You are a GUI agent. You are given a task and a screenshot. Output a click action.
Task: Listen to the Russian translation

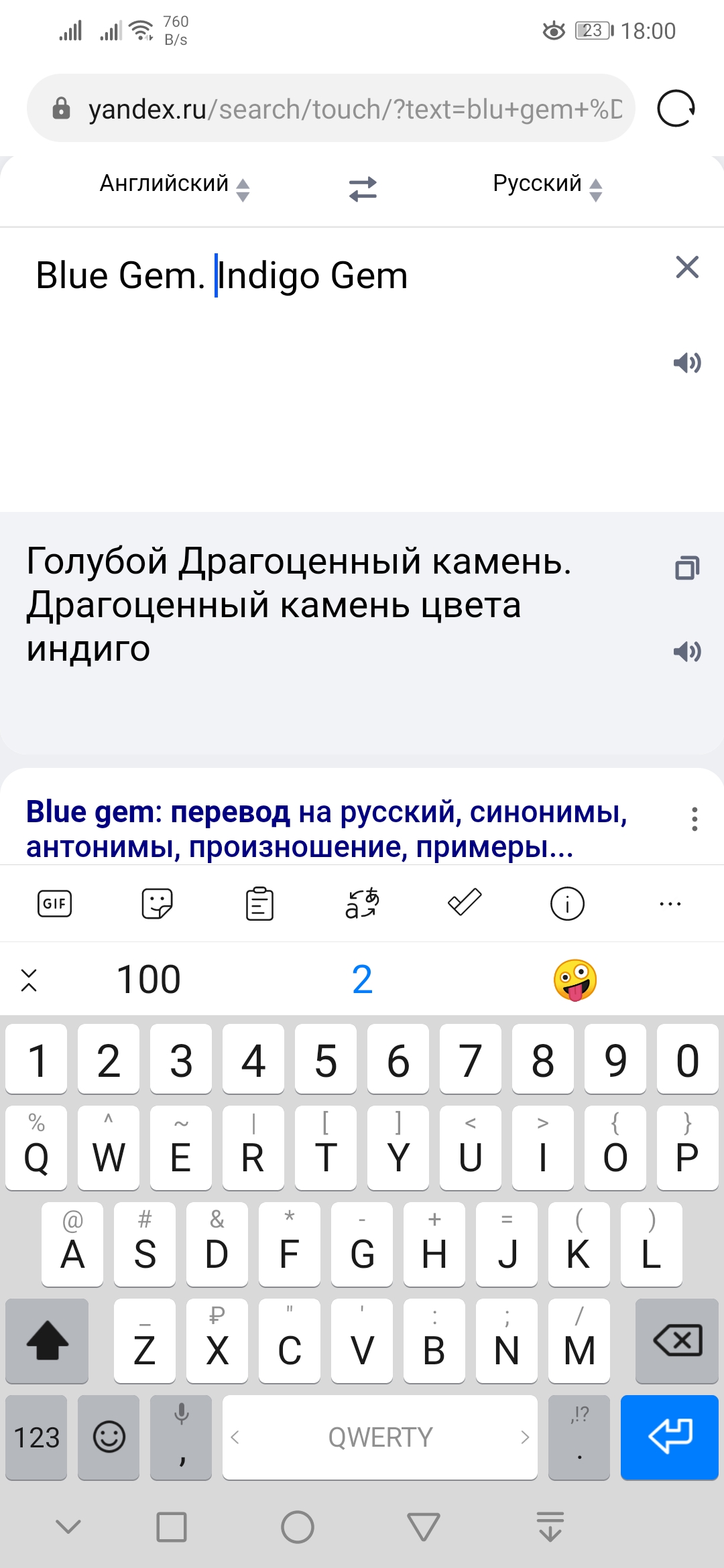tap(687, 651)
